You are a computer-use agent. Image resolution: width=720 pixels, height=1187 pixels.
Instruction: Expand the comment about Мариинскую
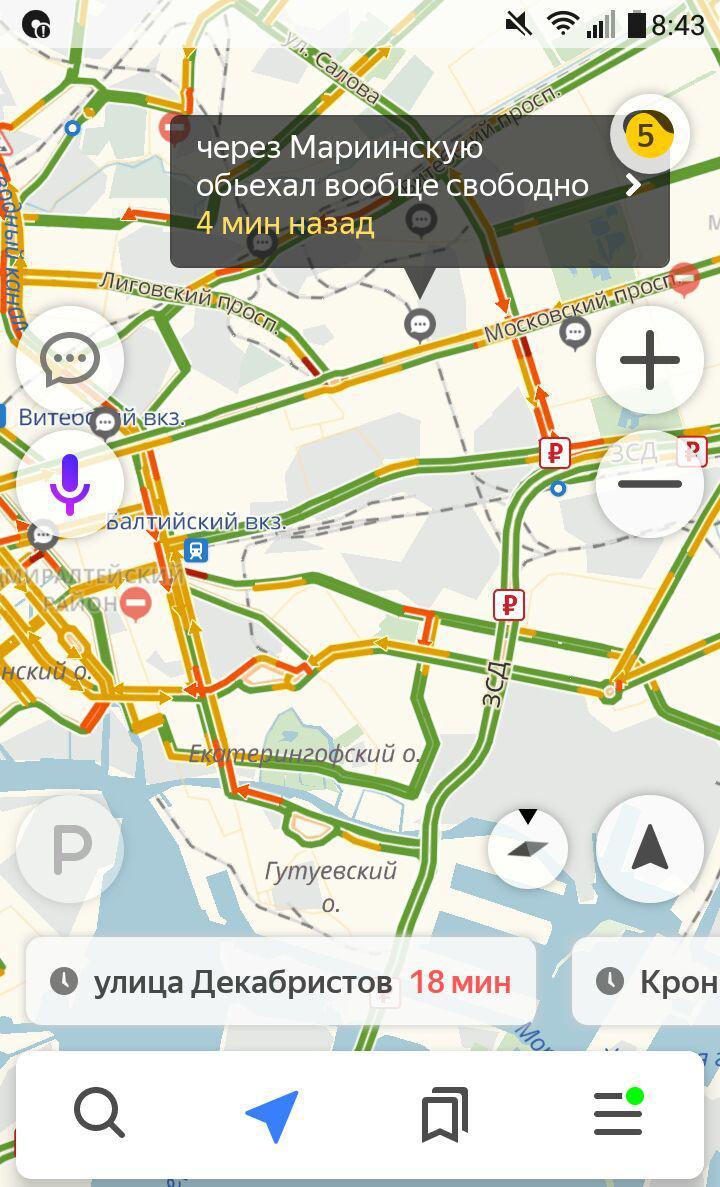pyautogui.click(x=632, y=186)
